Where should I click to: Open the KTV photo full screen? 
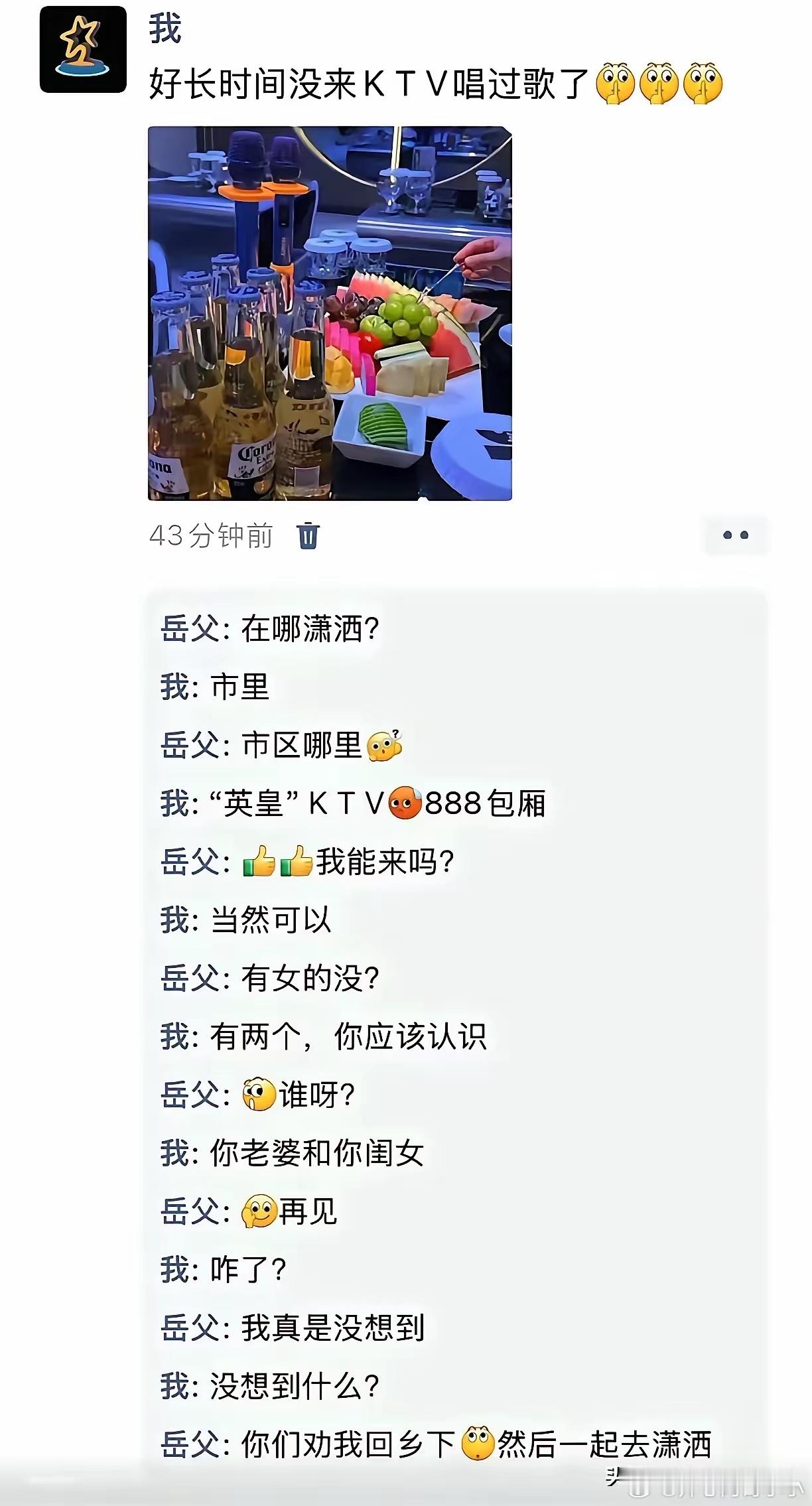point(328,312)
